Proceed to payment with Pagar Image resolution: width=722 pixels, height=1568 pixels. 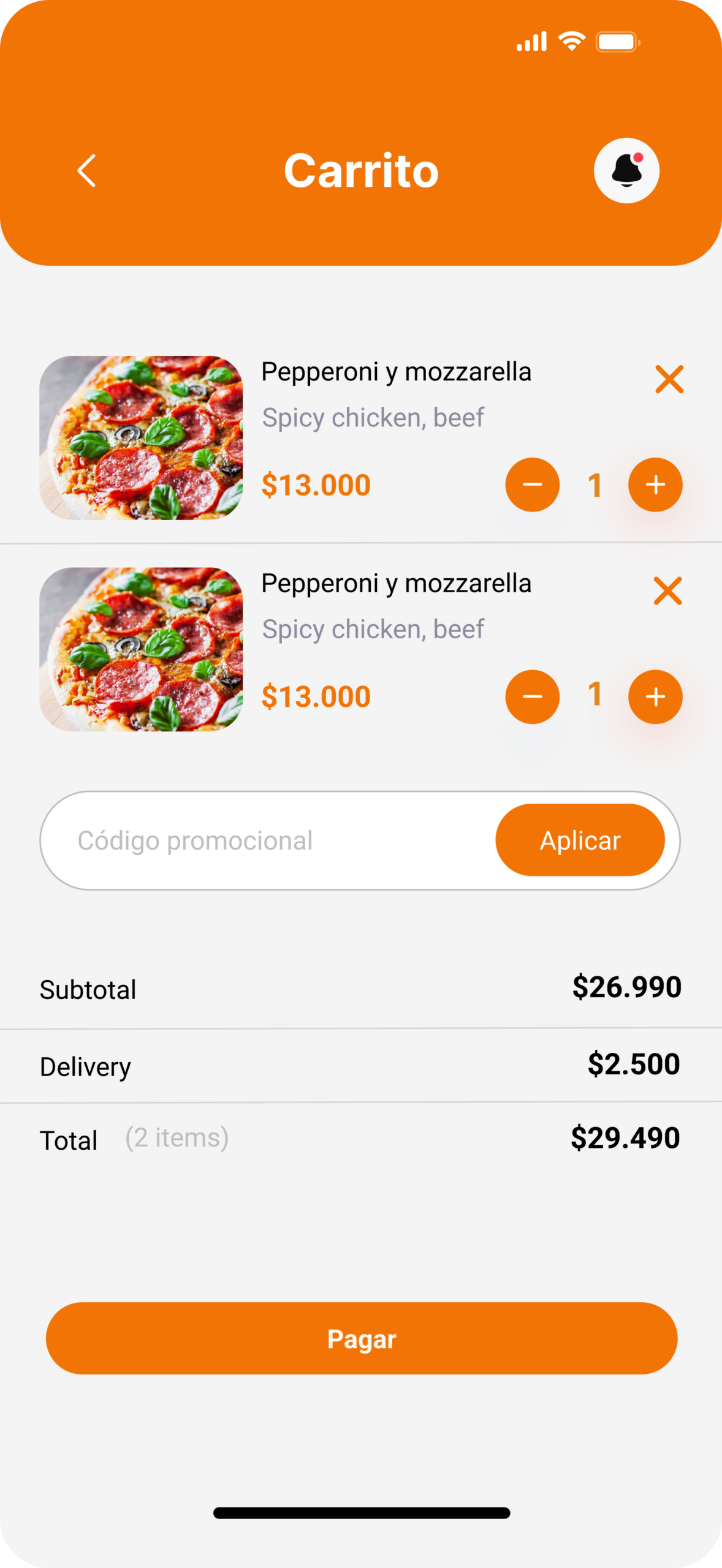(362, 1338)
